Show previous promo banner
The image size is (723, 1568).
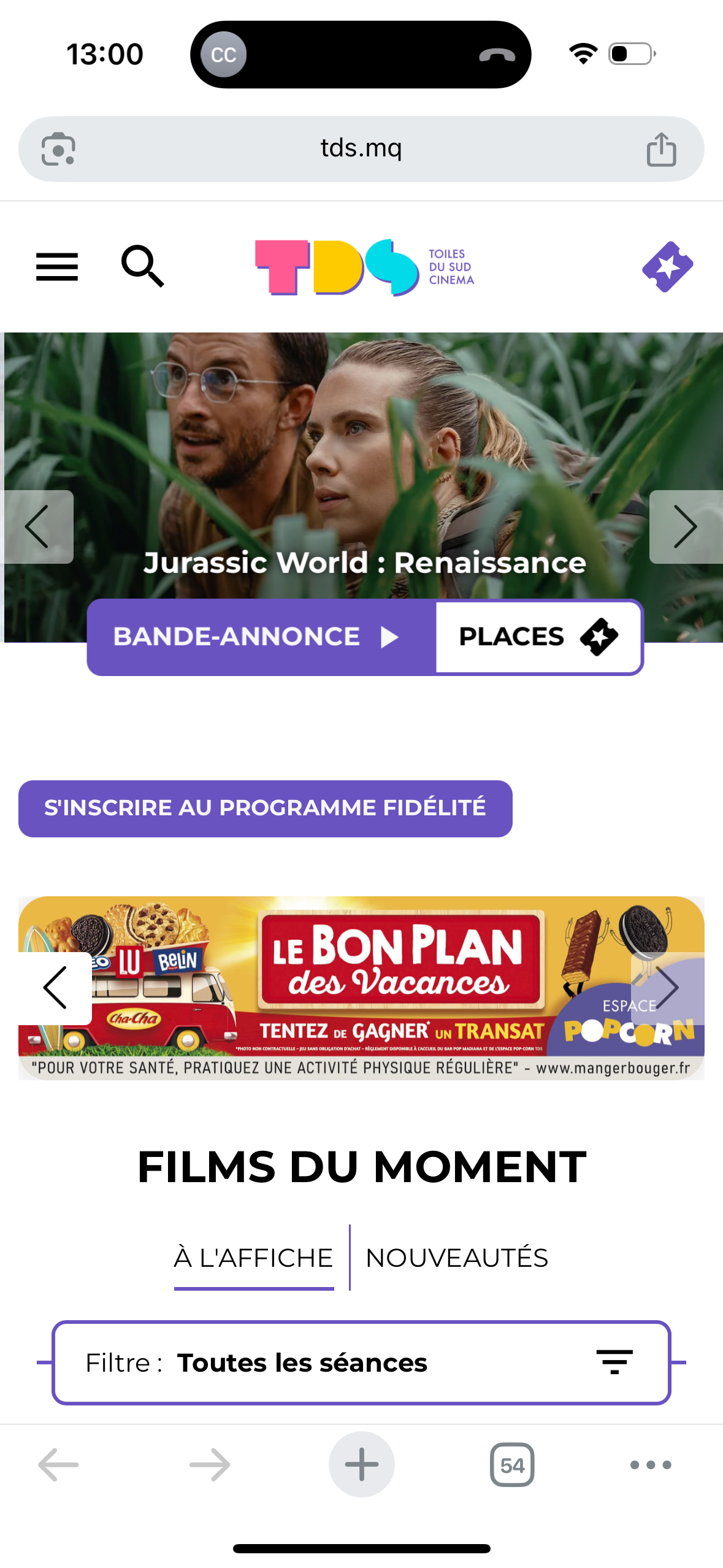pos(55,988)
